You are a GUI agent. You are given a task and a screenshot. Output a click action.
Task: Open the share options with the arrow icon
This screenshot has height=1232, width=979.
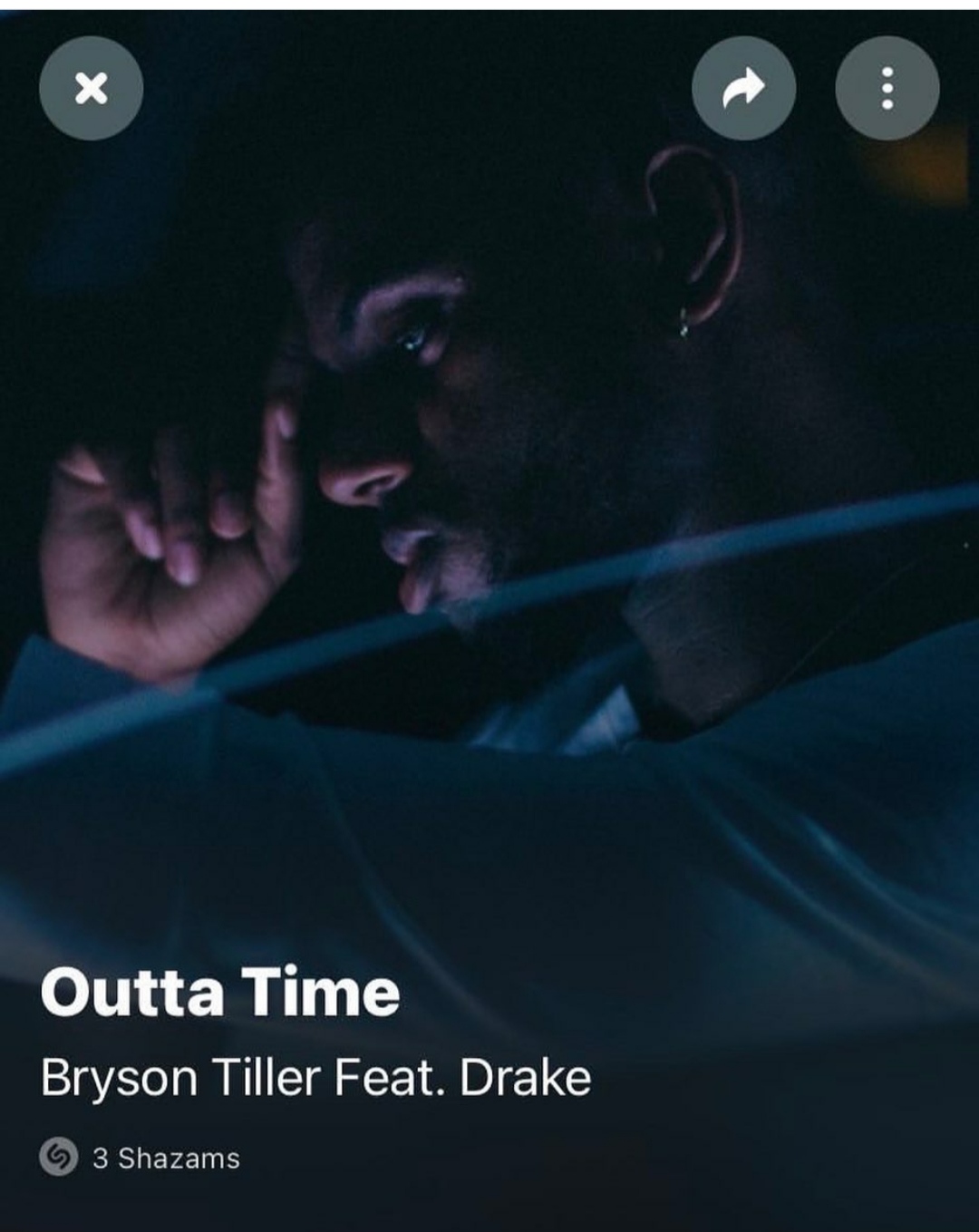coord(745,88)
